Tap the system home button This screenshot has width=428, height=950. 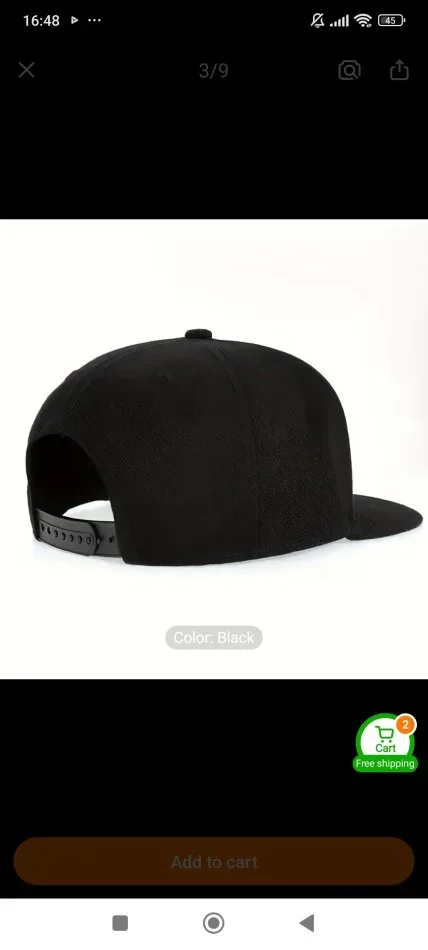pos(213,923)
